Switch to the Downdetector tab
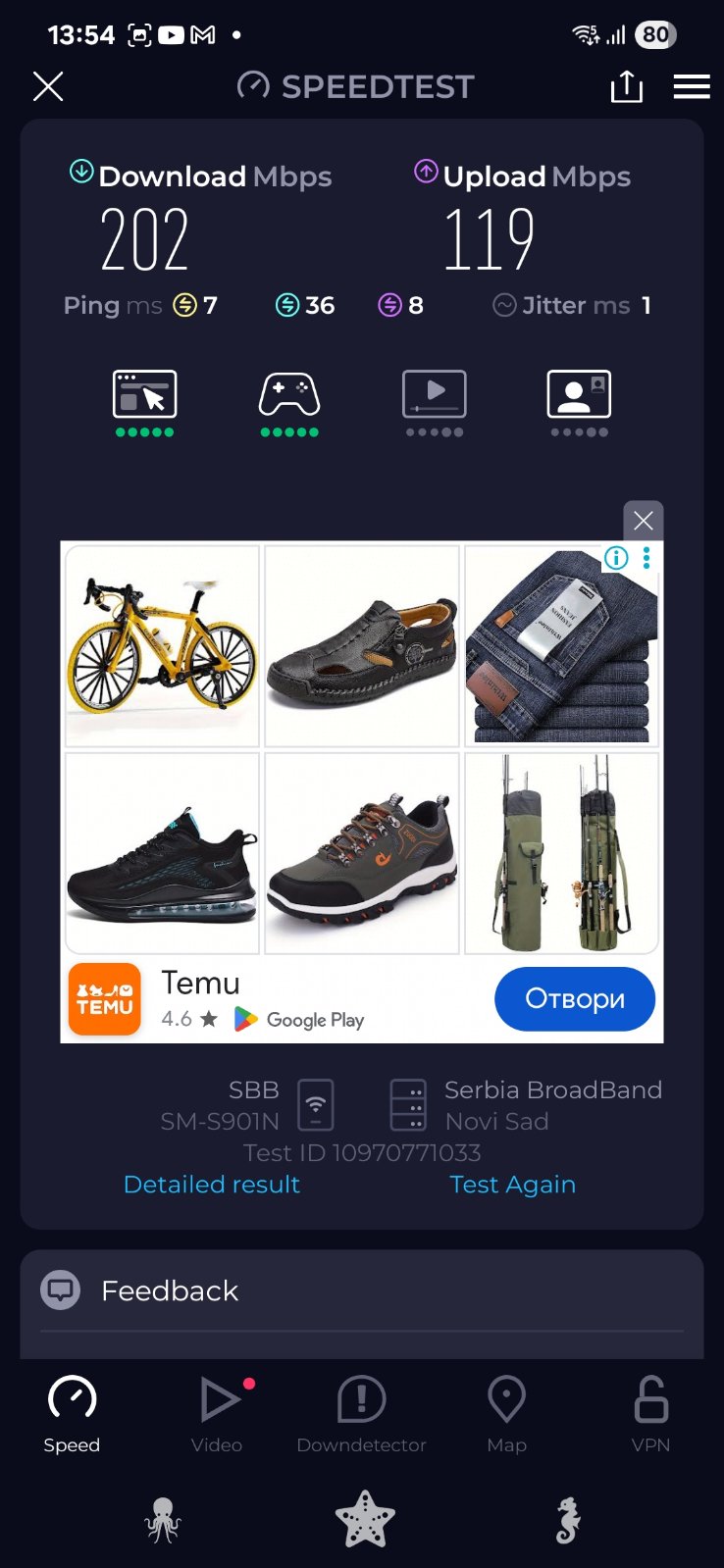Screen dimensions: 724x1568 click(361, 1414)
